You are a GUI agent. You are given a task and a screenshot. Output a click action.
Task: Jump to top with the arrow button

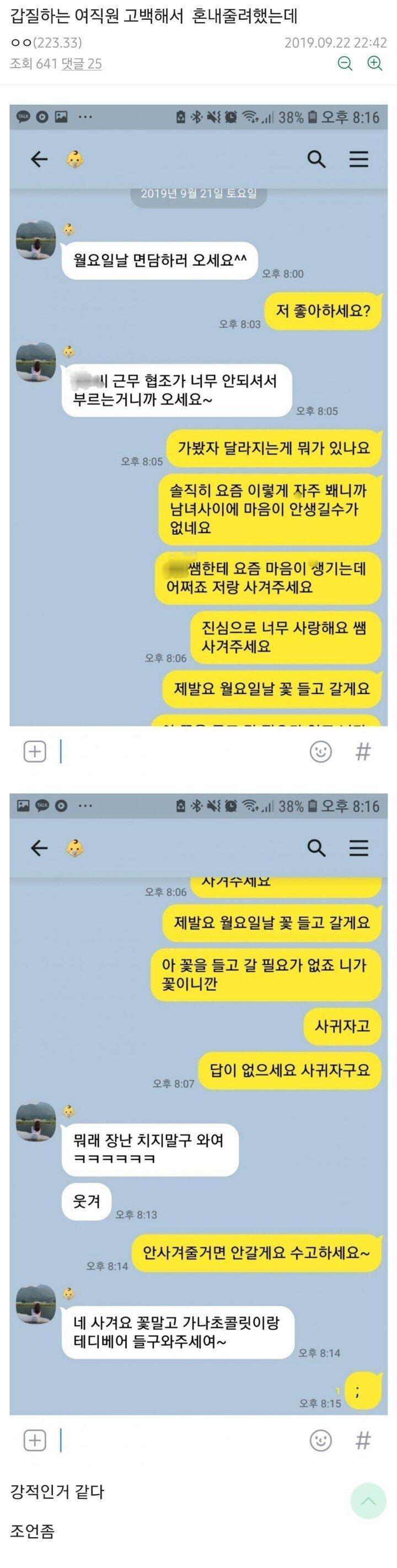[x=368, y=1501]
